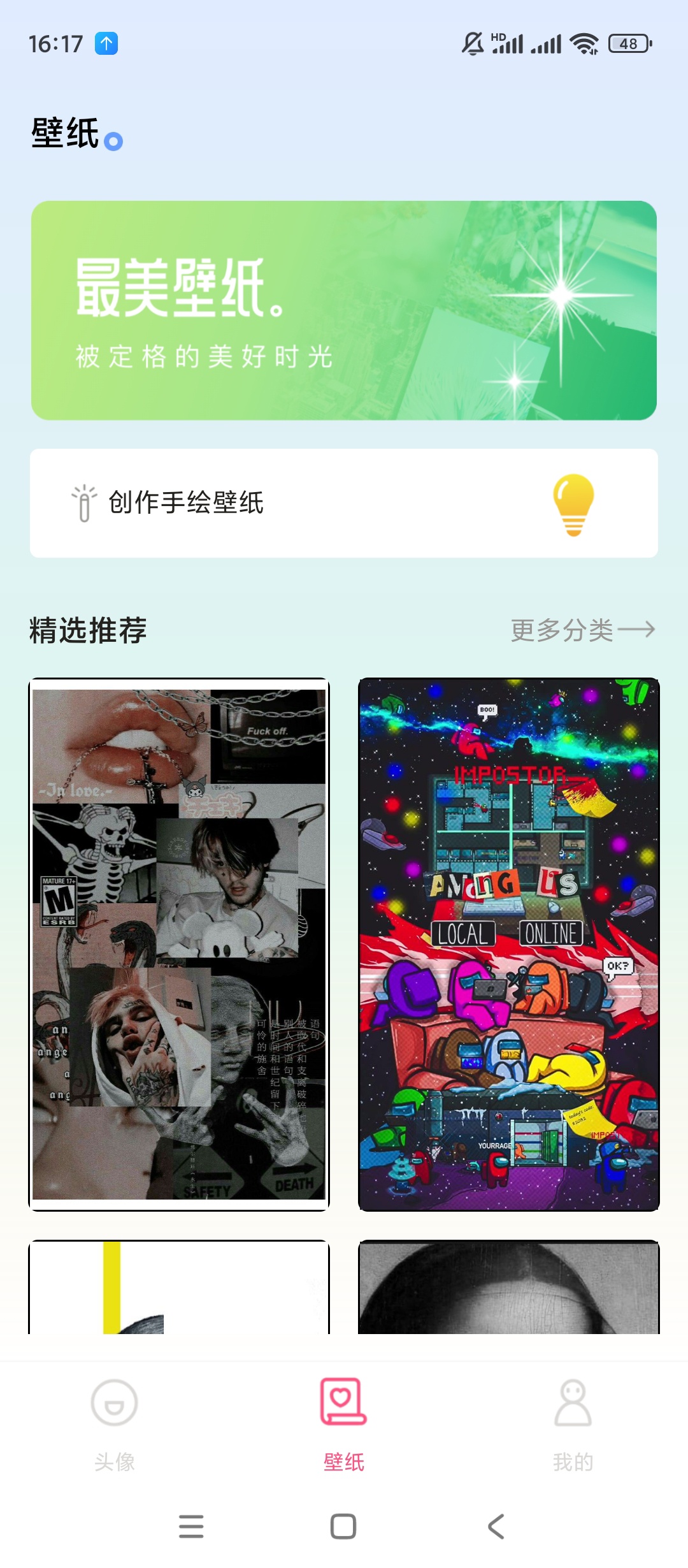
Task: Open the Among Us wallpaper
Action: tap(509, 944)
